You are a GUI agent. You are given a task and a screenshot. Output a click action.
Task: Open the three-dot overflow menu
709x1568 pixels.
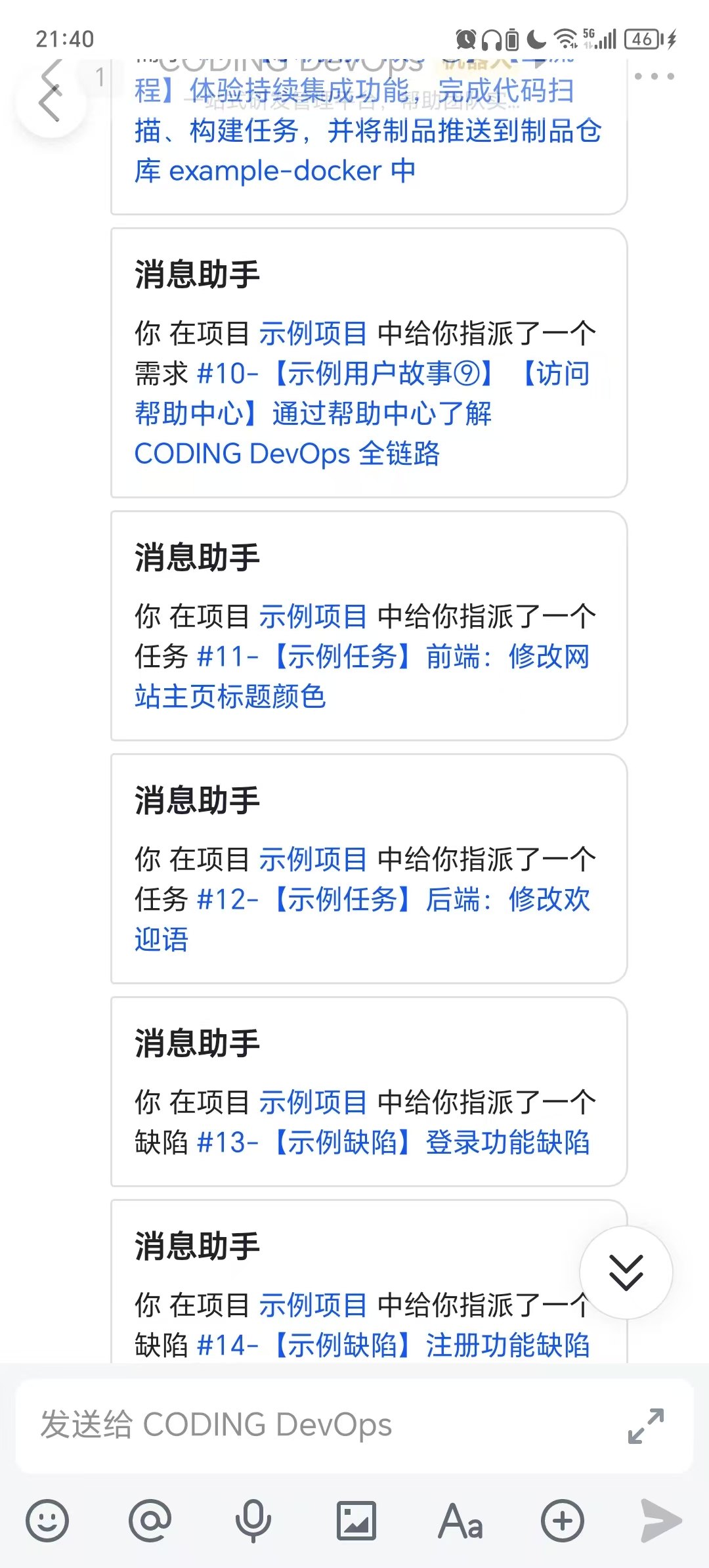click(x=654, y=76)
